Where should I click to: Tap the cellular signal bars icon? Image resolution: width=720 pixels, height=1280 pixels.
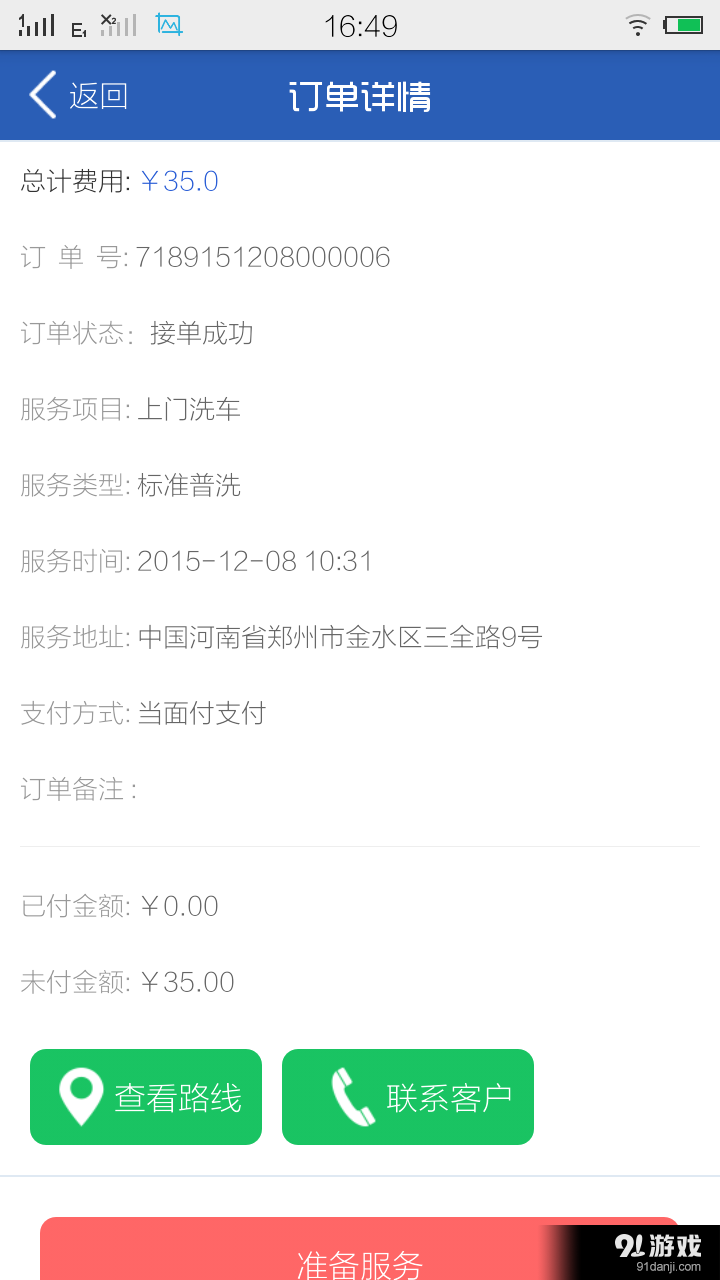click(36, 25)
